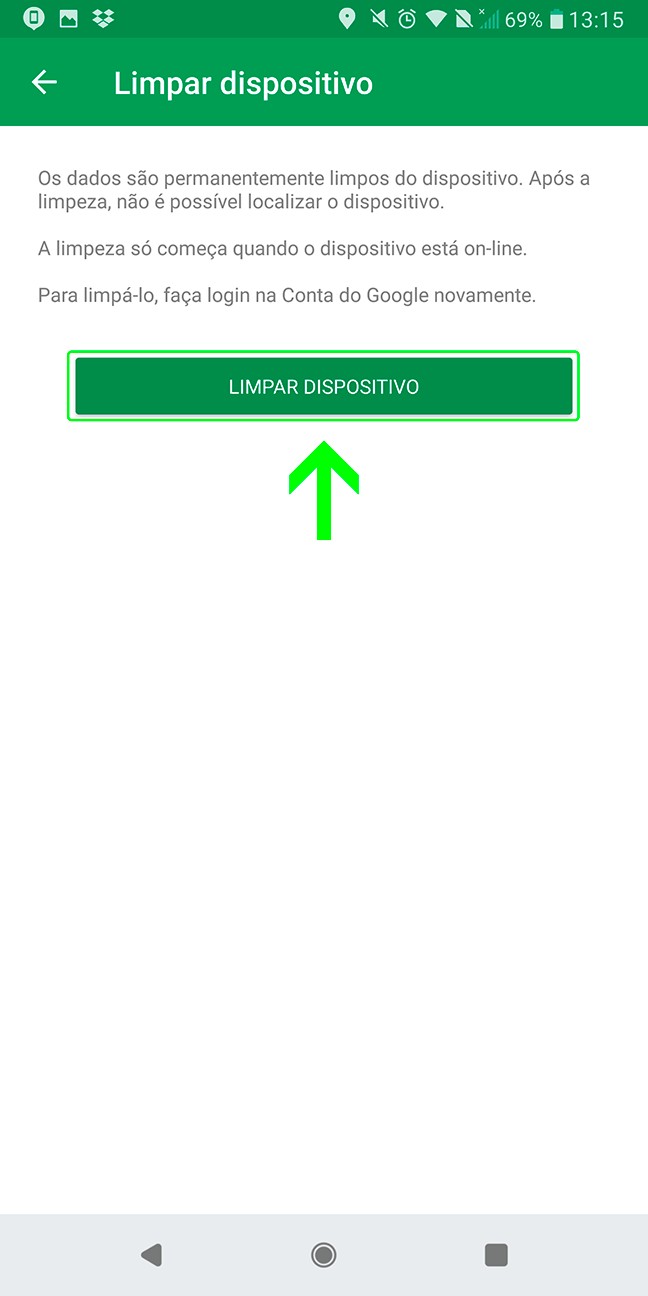Open recent apps with square button
Viewport: 648px width, 1296px height.
496,1255
